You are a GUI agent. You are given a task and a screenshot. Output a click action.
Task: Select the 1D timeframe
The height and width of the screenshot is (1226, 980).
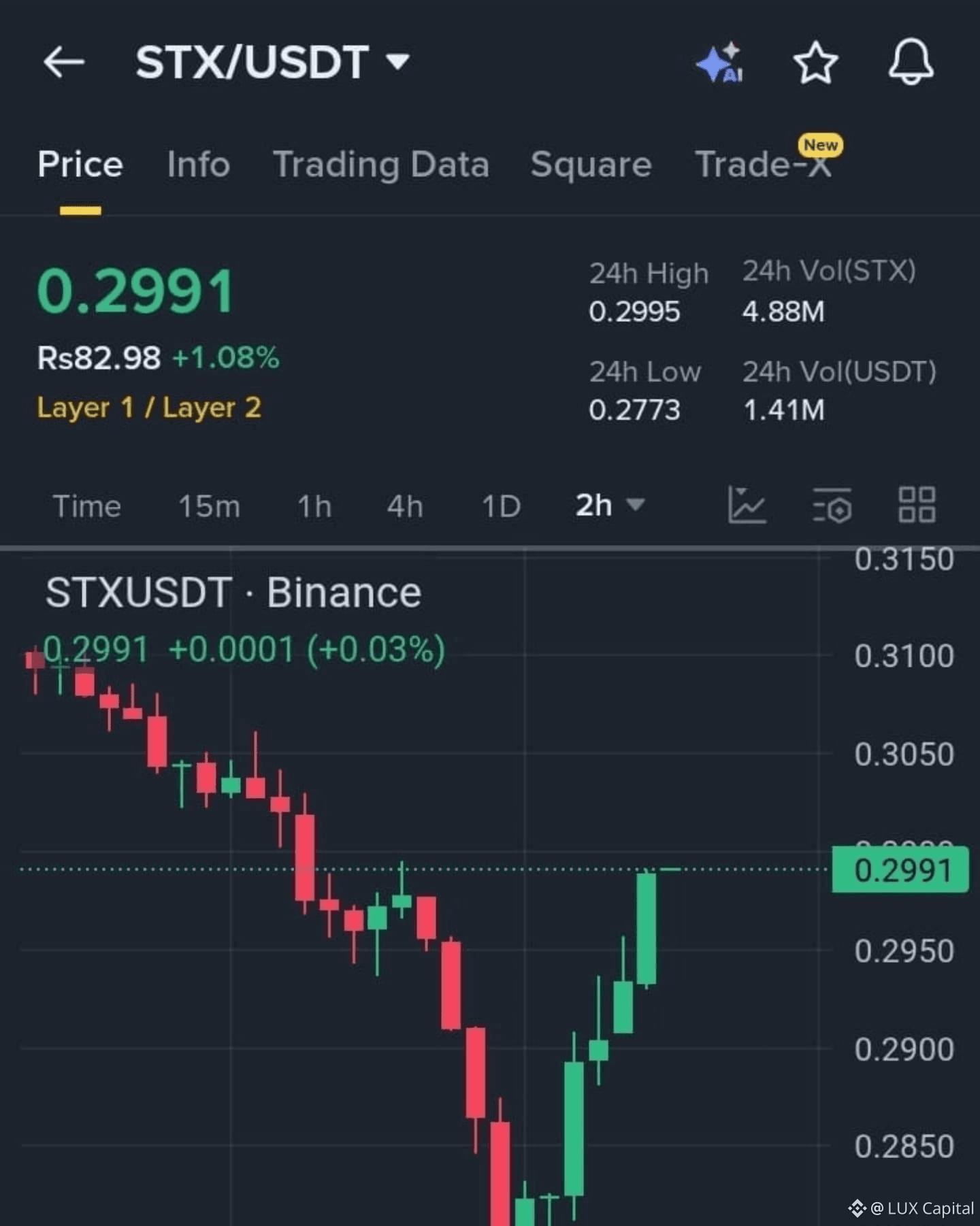[x=502, y=506]
